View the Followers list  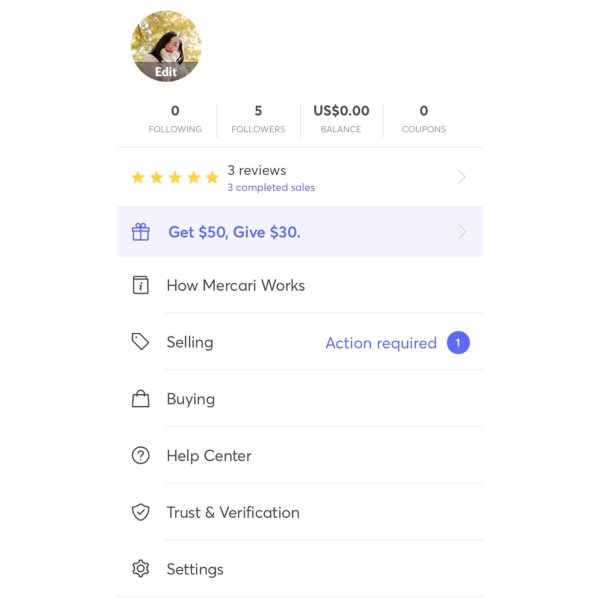tap(258, 119)
